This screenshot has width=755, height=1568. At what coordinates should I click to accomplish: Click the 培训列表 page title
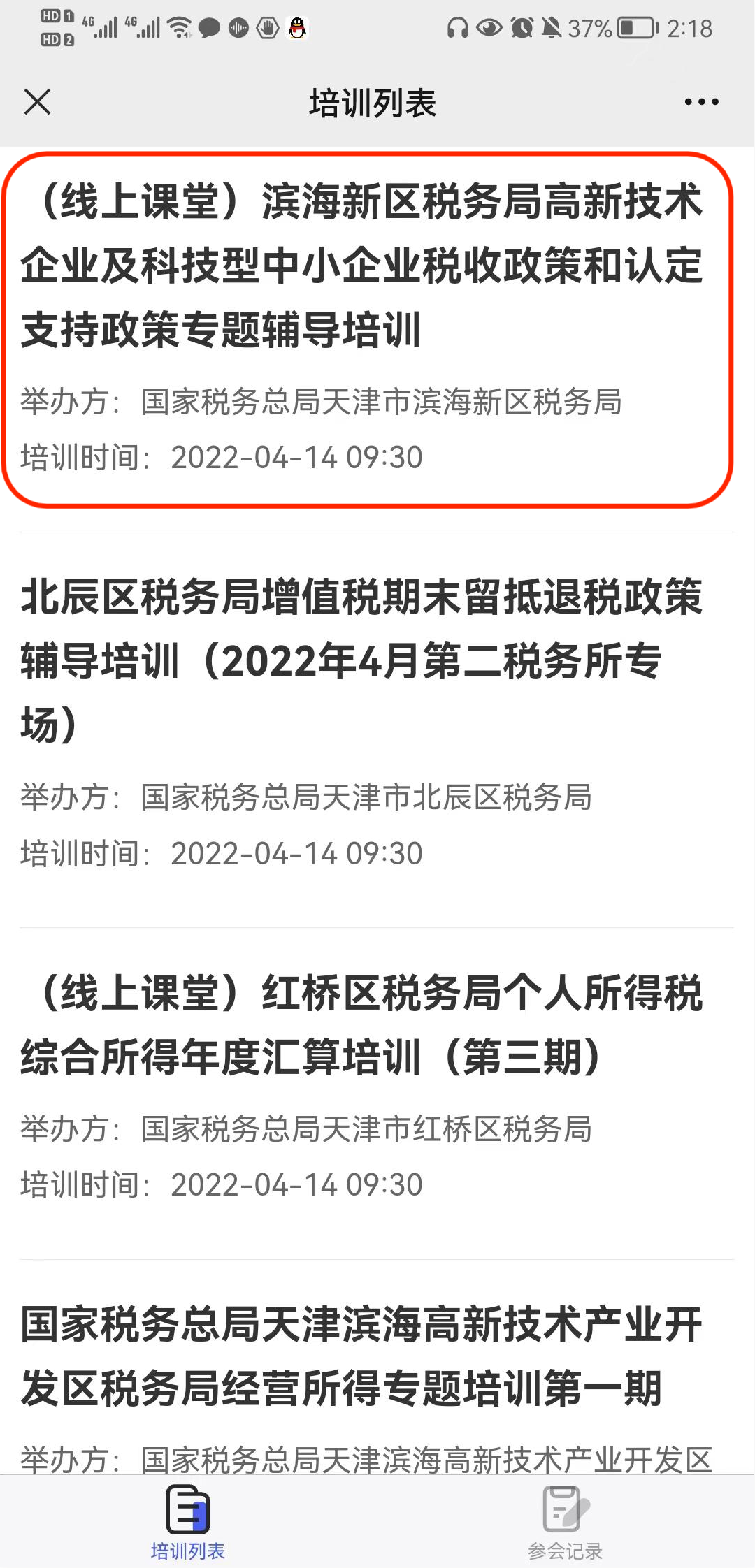(373, 101)
